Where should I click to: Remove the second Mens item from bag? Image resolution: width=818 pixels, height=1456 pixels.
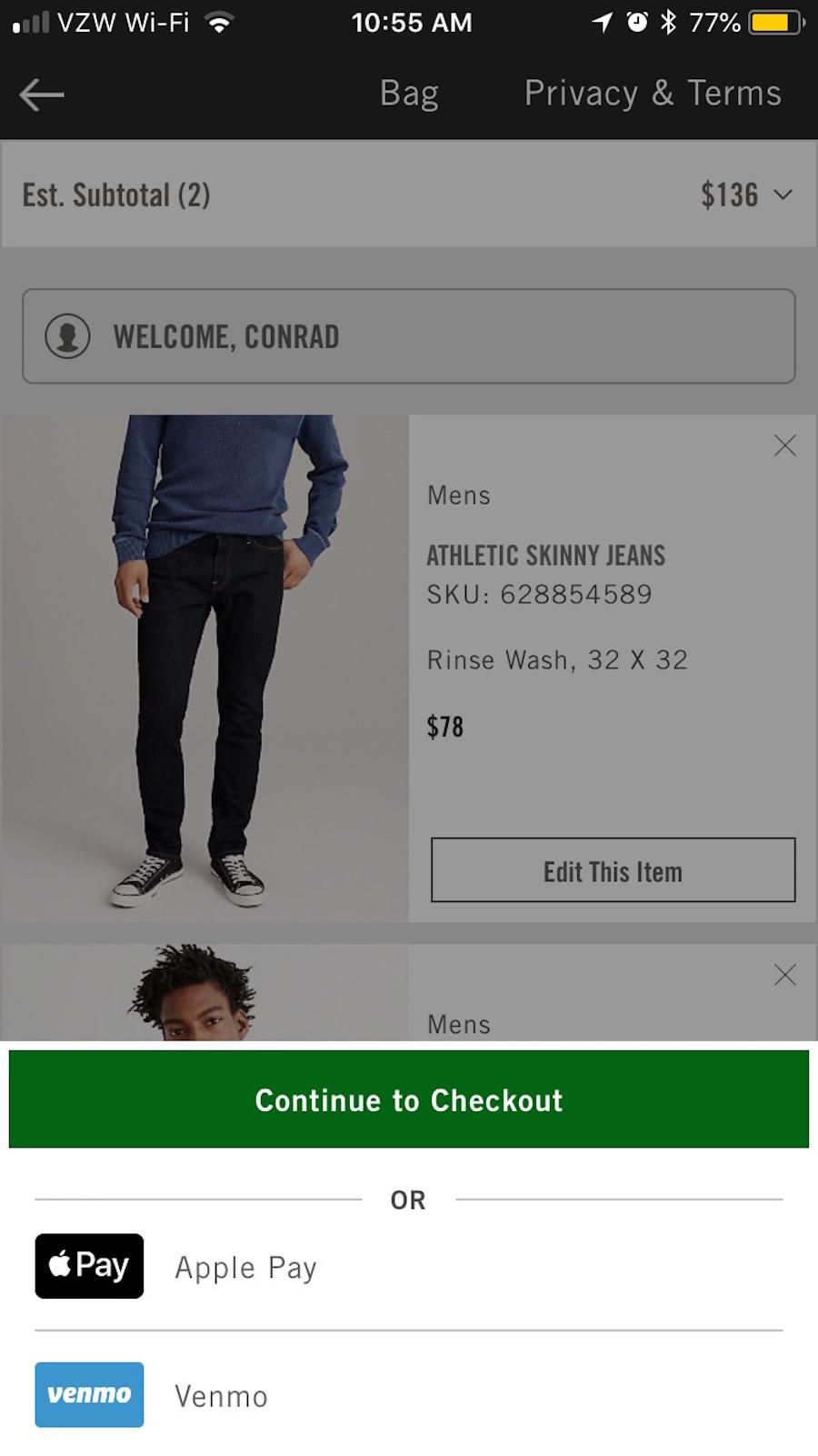tap(784, 975)
